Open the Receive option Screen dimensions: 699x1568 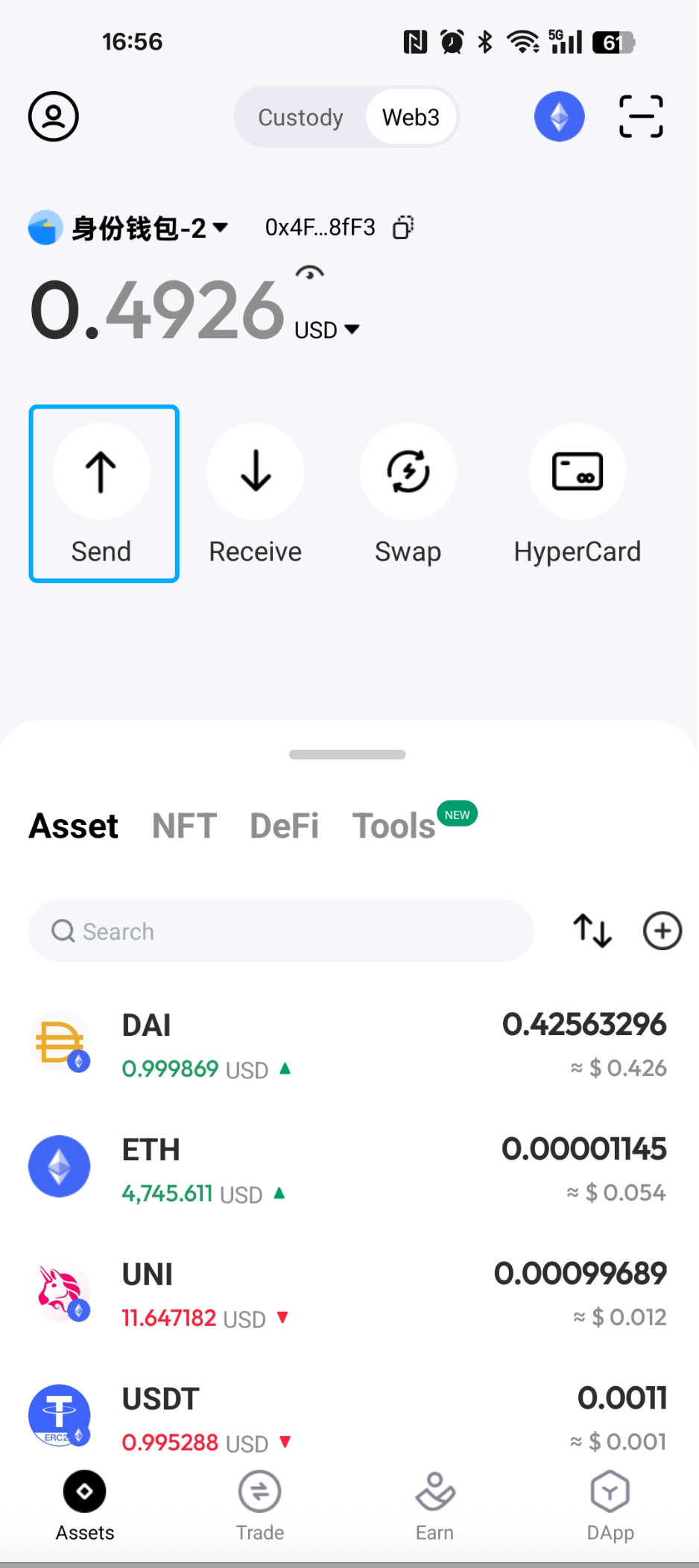coord(256,493)
